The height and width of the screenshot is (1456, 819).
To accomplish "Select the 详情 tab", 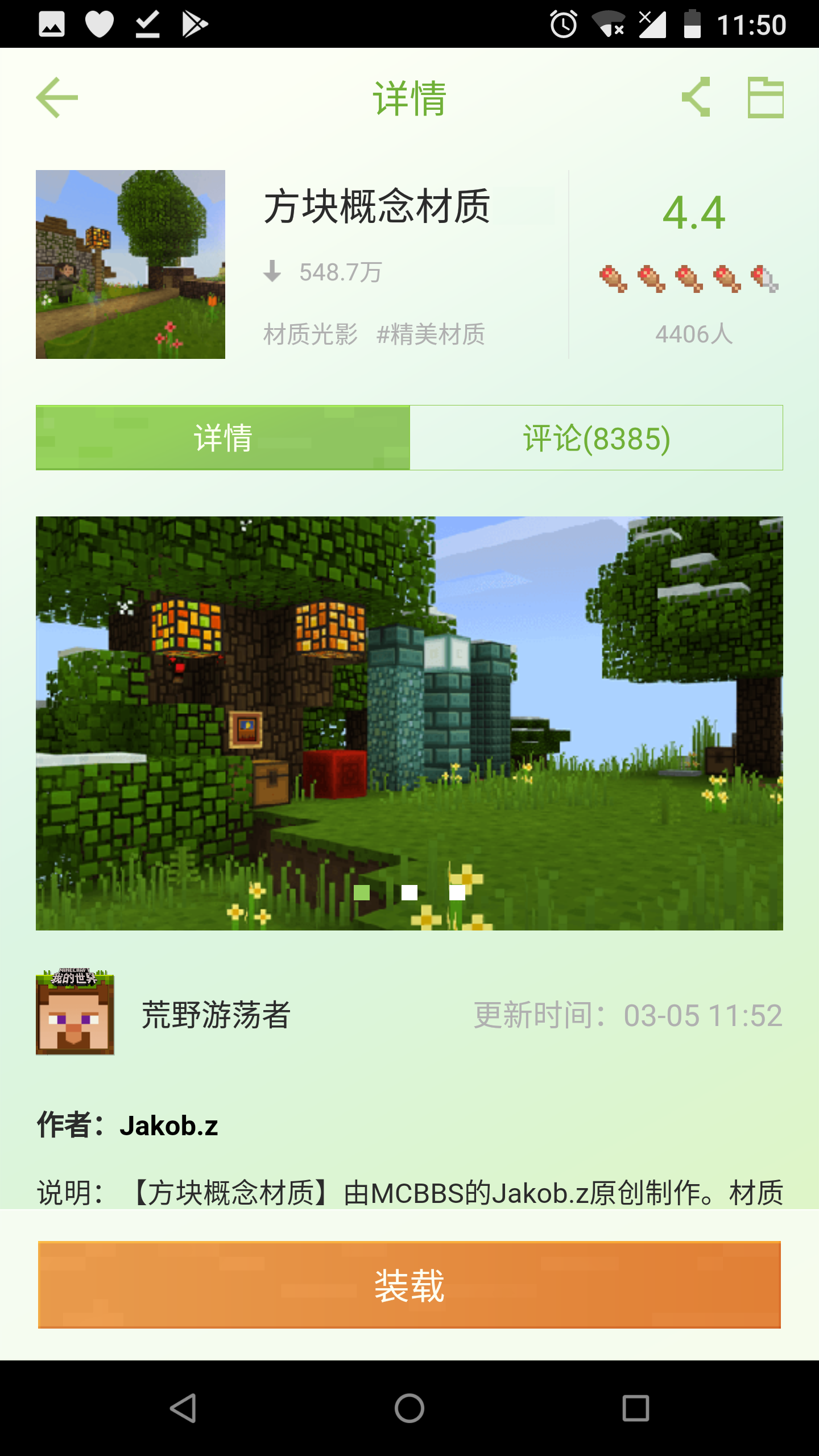I will point(223,438).
